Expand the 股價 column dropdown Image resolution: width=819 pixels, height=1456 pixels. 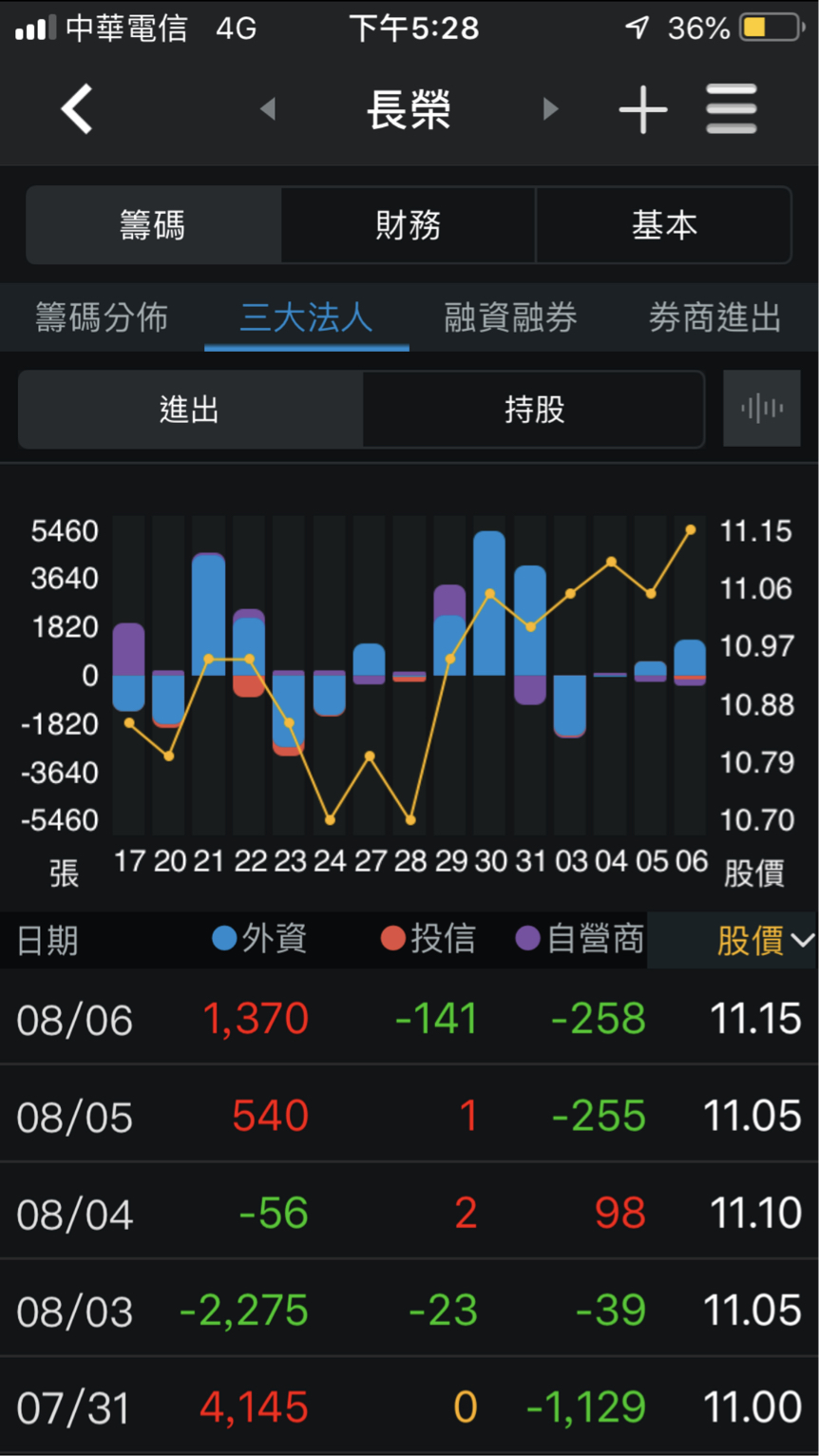pos(765,941)
